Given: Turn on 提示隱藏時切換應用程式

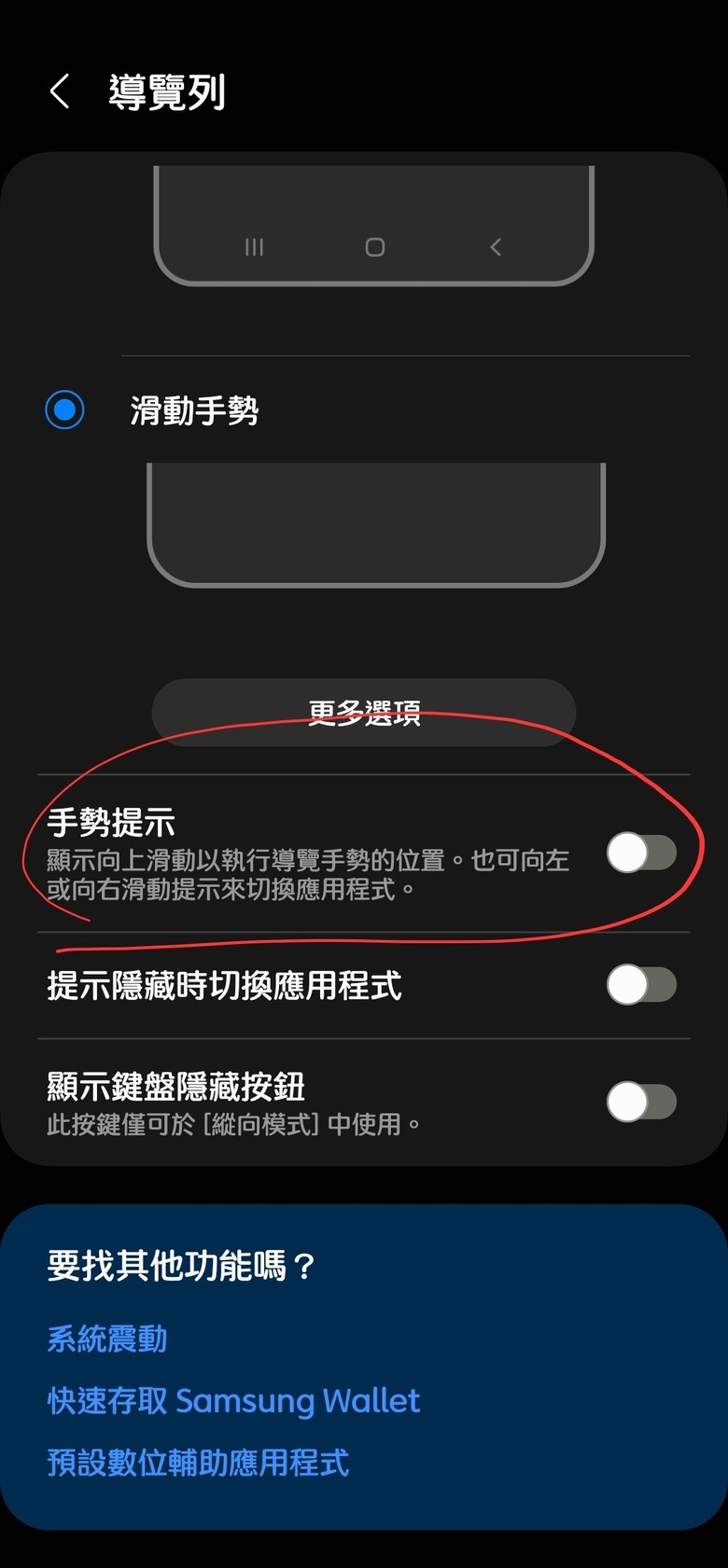Looking at the screenshot, I should [641, 985].
